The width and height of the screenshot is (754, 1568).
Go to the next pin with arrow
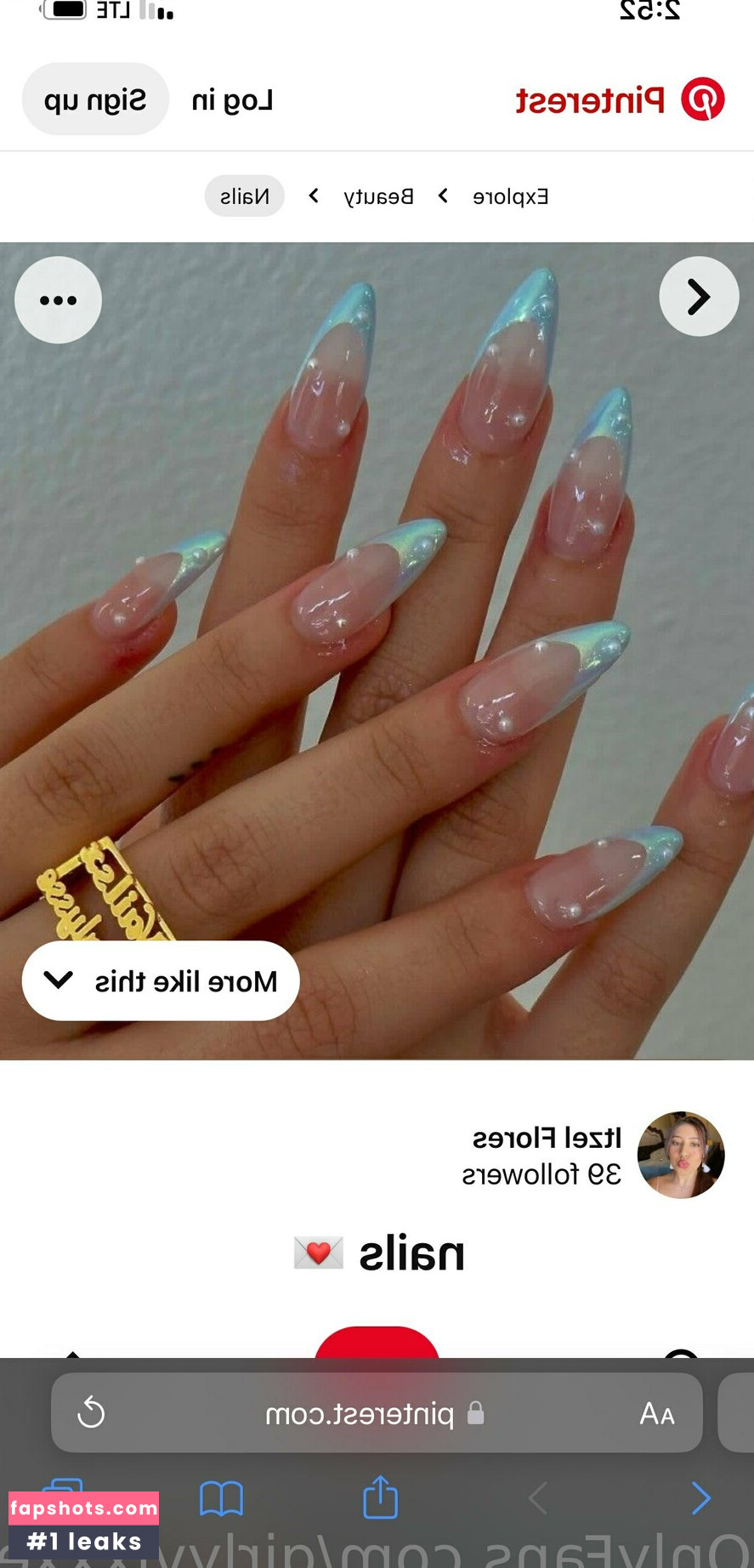click(x=699, y=297)
